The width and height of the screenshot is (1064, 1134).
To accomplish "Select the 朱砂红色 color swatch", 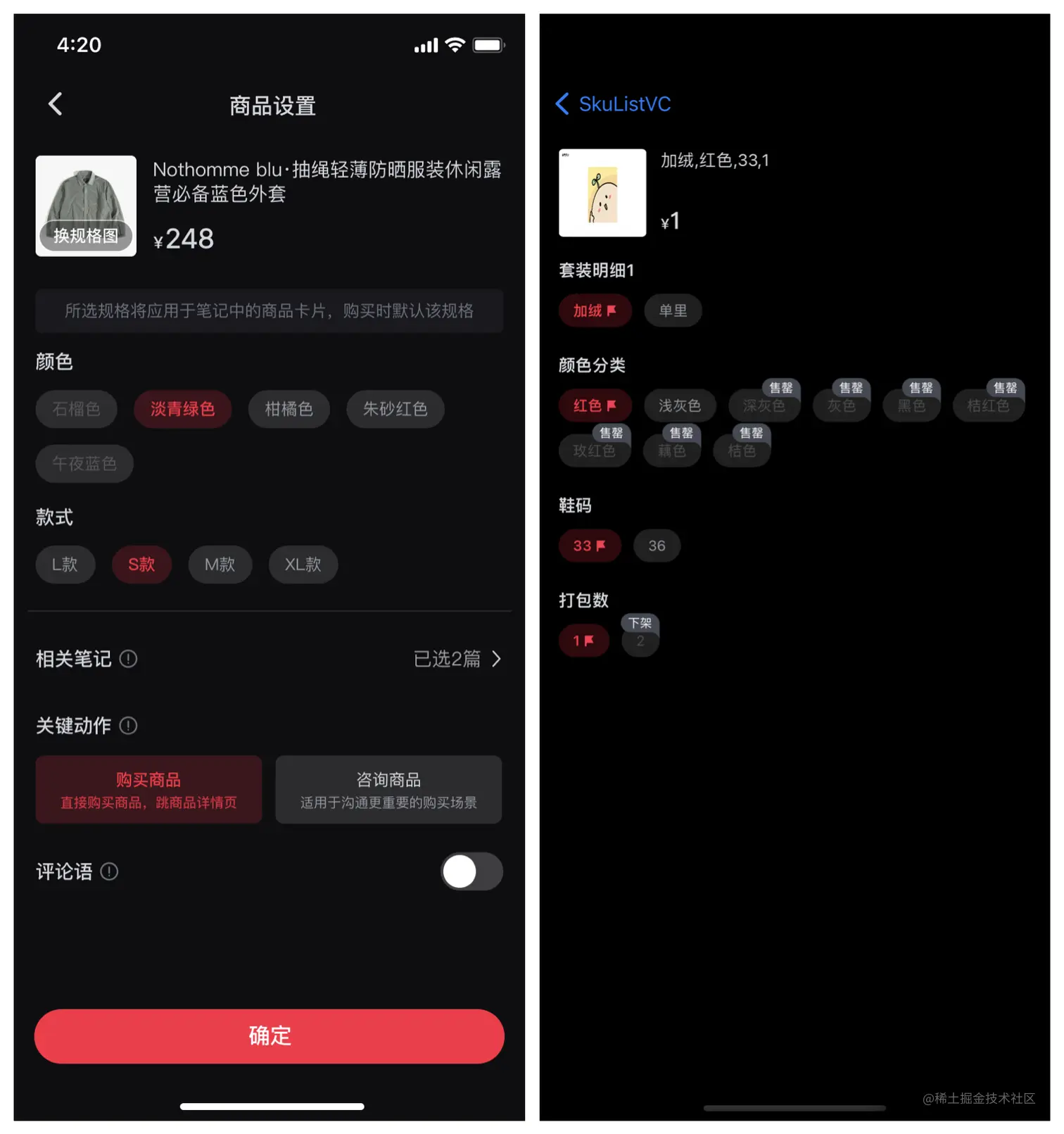I will point(395,409).
